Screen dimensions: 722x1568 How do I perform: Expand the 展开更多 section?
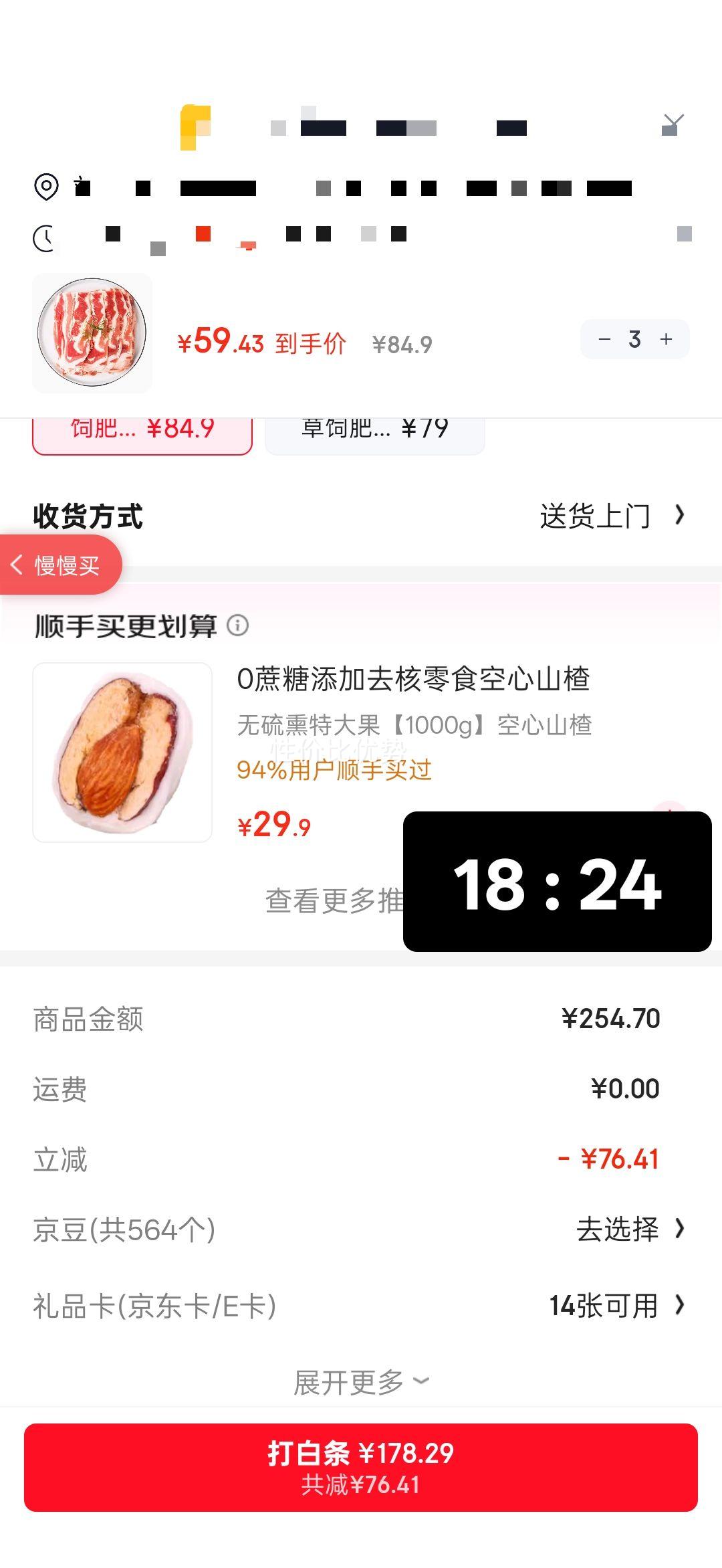click(360, 1382)
